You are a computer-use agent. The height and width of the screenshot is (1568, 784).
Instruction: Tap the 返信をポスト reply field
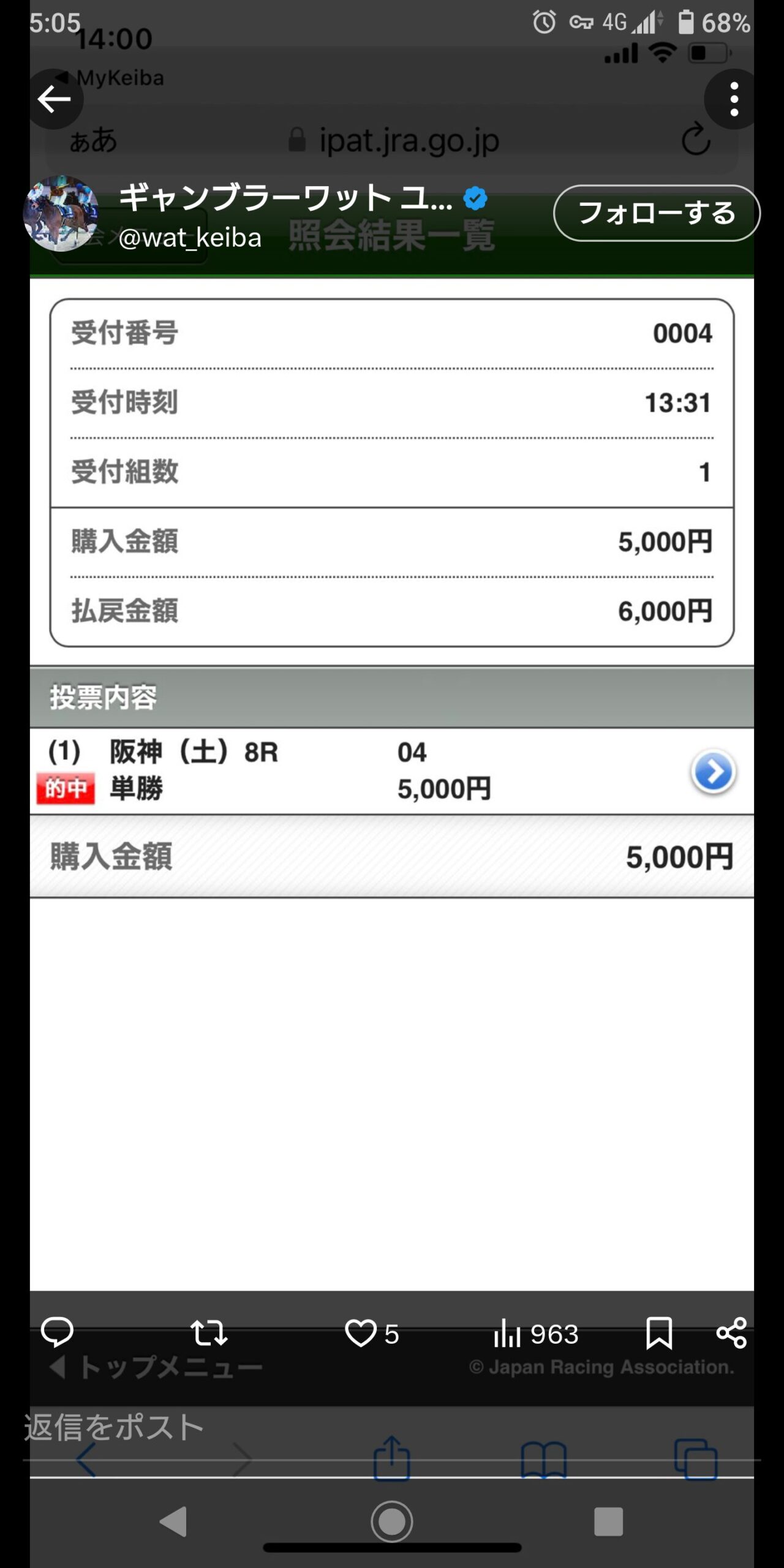(x=392, y=1428)
